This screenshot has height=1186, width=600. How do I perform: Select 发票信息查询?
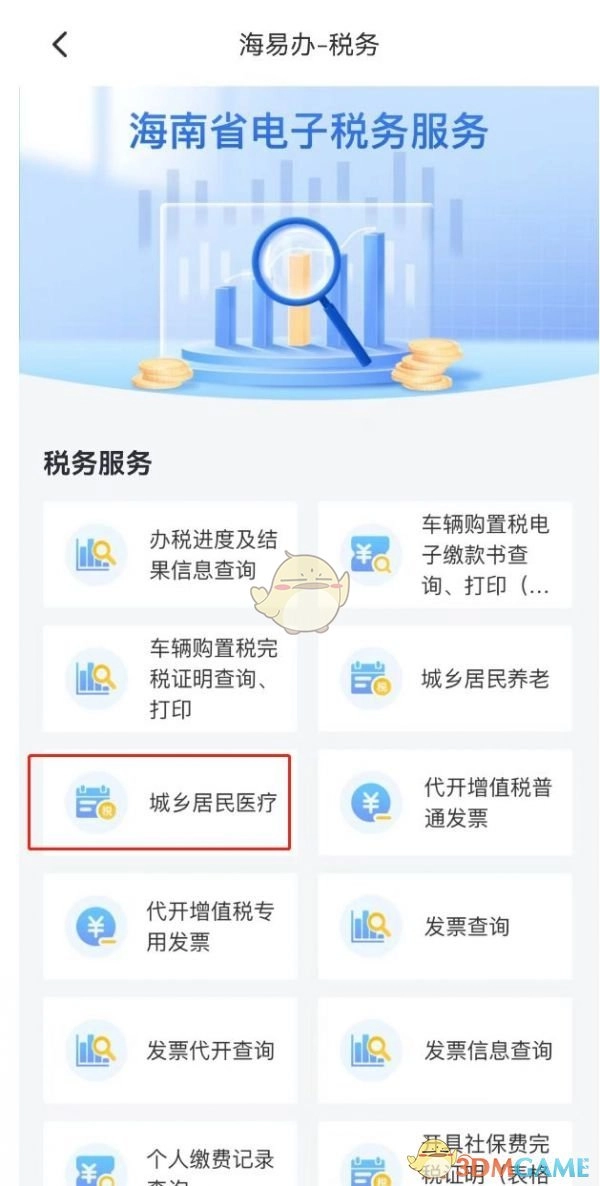pyautogui.click(x=445, y=1050)
